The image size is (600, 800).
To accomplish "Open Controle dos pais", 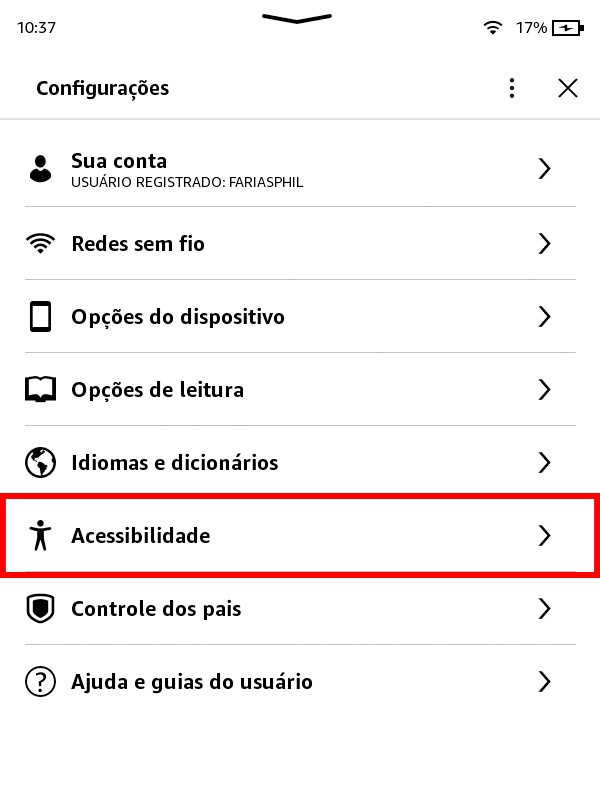I will 300,608.
